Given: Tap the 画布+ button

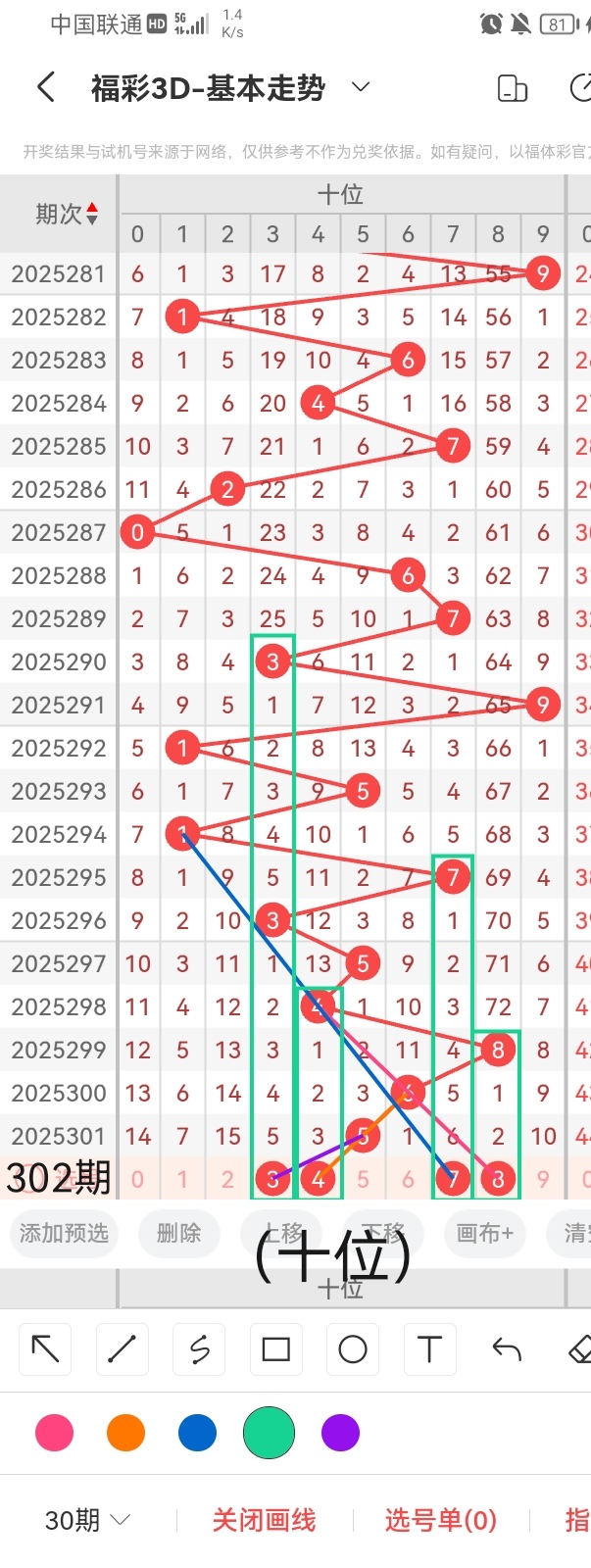Looking at the screenshot, I should [484, 1233].
